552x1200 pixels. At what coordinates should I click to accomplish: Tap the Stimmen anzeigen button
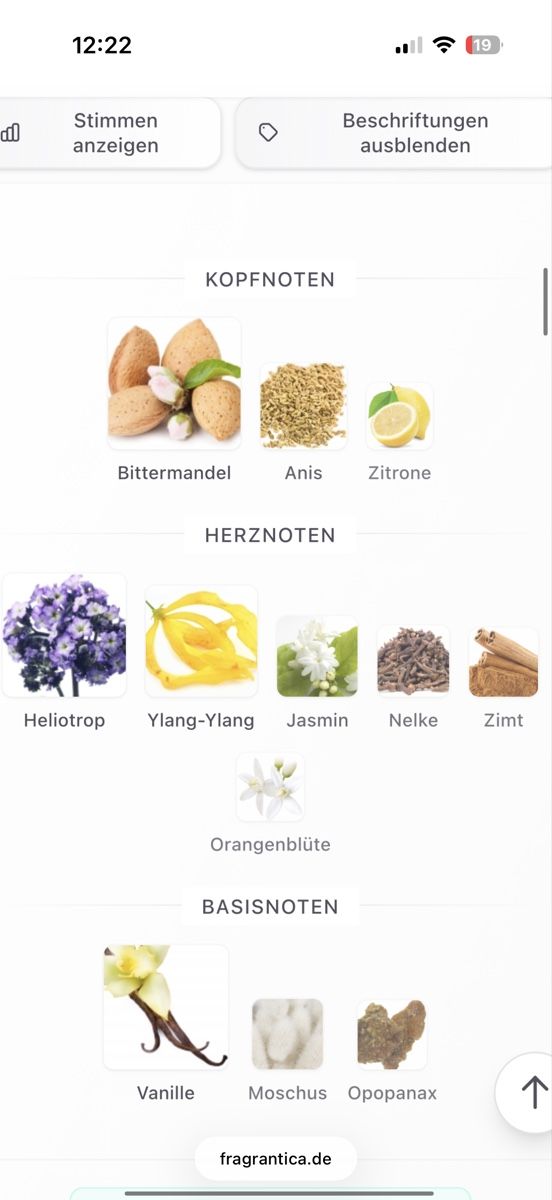pyautogui.click(x=108, y=133)
